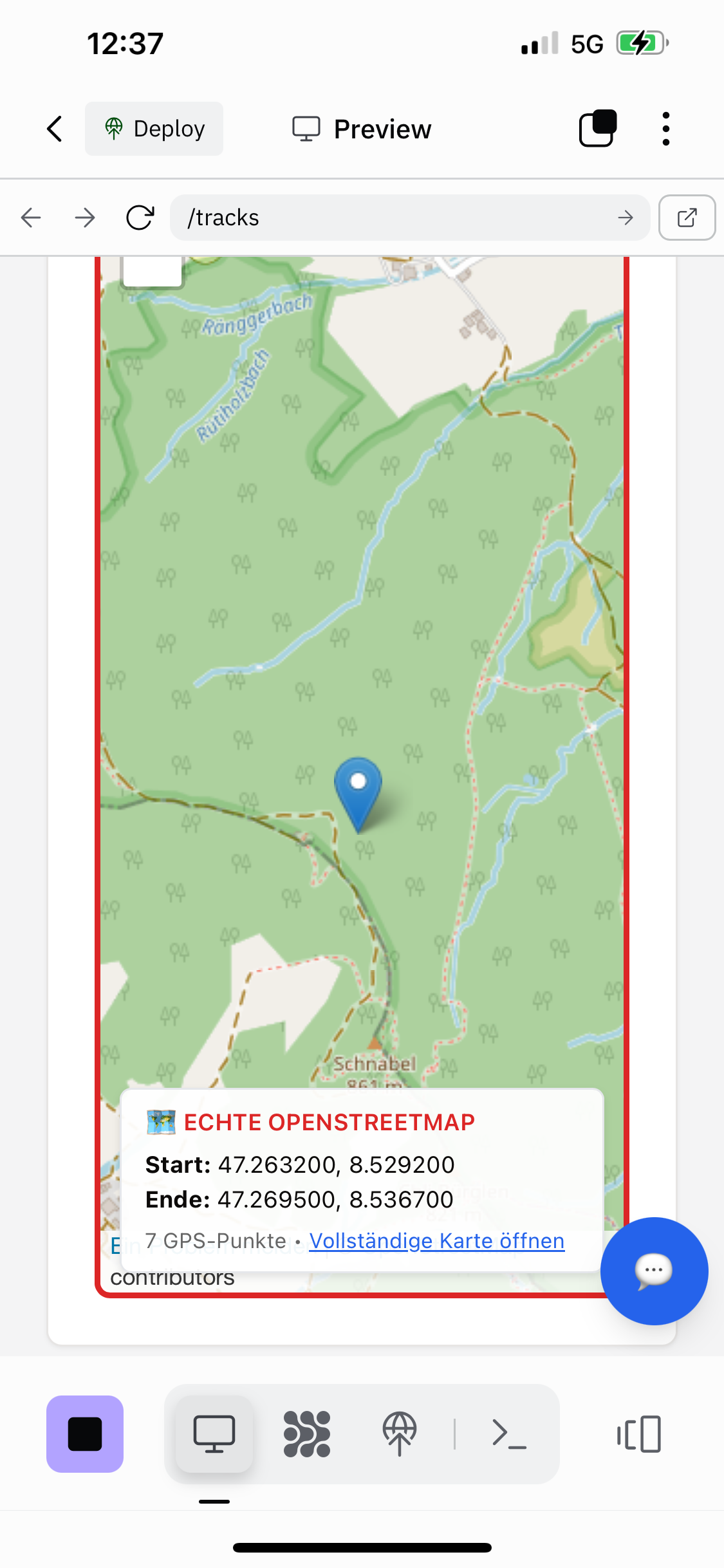Open the blue chat bubble button
The width and height of the screenshot is (724, 1568).
pos(654,1271)
